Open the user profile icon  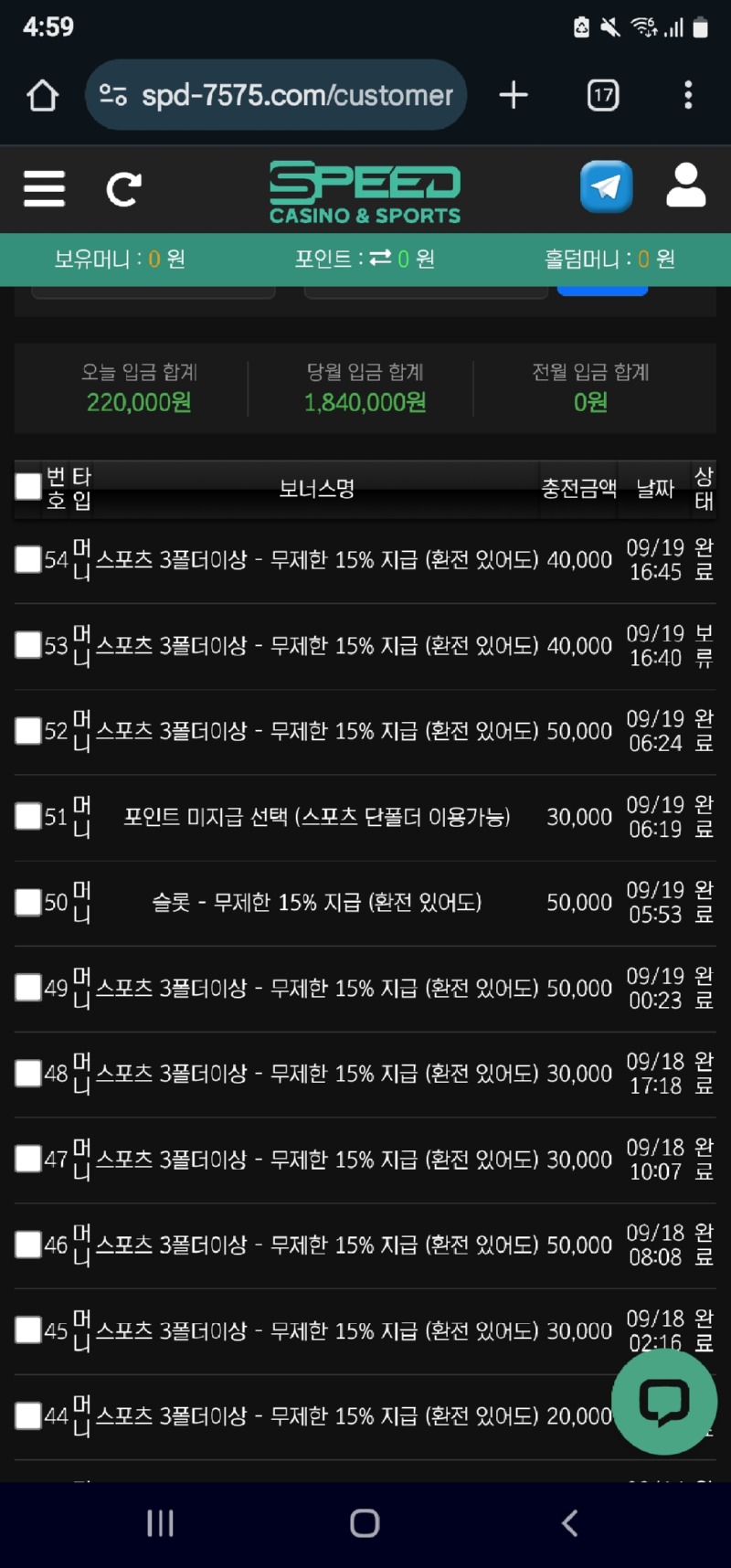(x=686, y=187)
